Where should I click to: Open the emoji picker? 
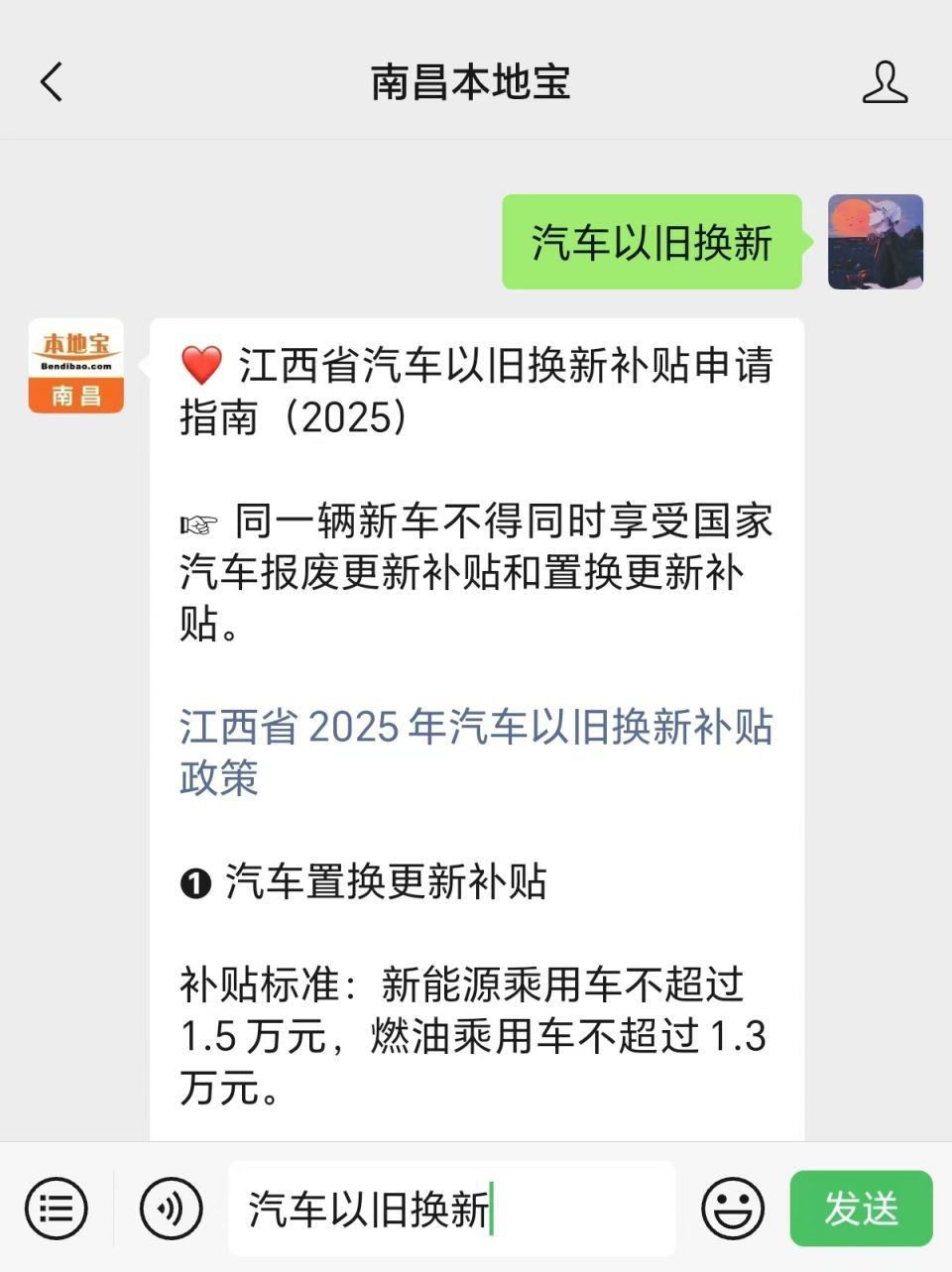coord(732,1209)
